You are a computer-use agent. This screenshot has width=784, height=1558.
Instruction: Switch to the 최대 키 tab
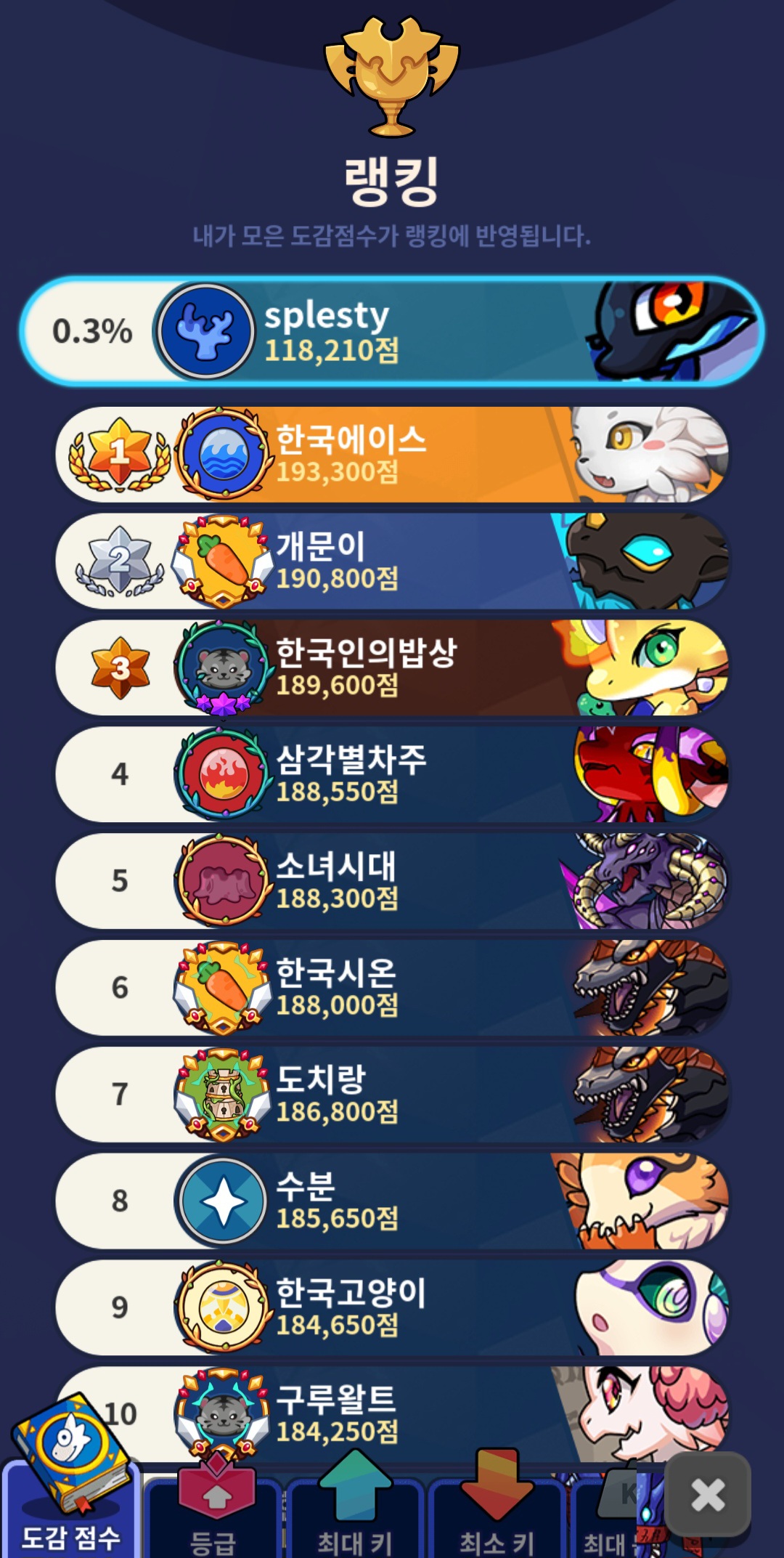point(354,1509)
